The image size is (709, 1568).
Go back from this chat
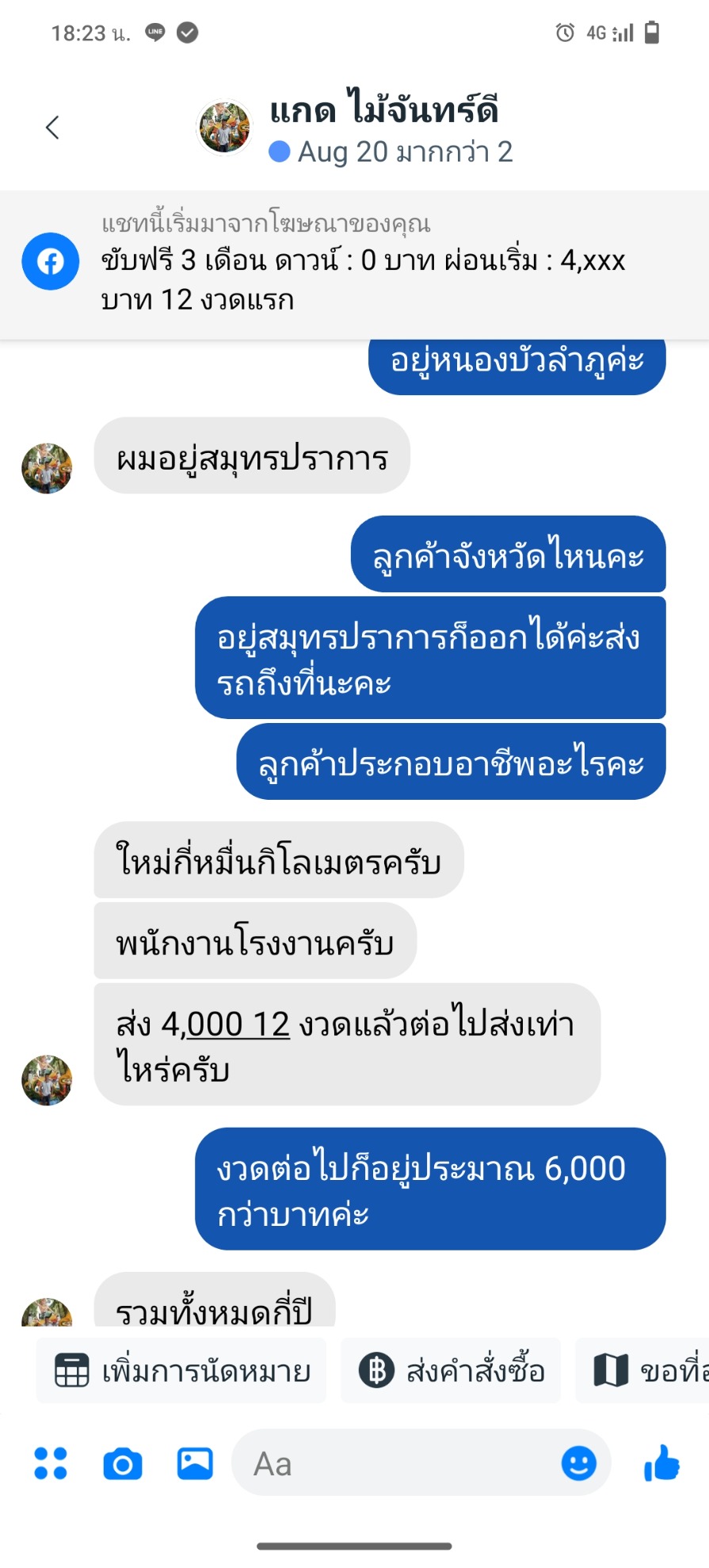(52, 127)
